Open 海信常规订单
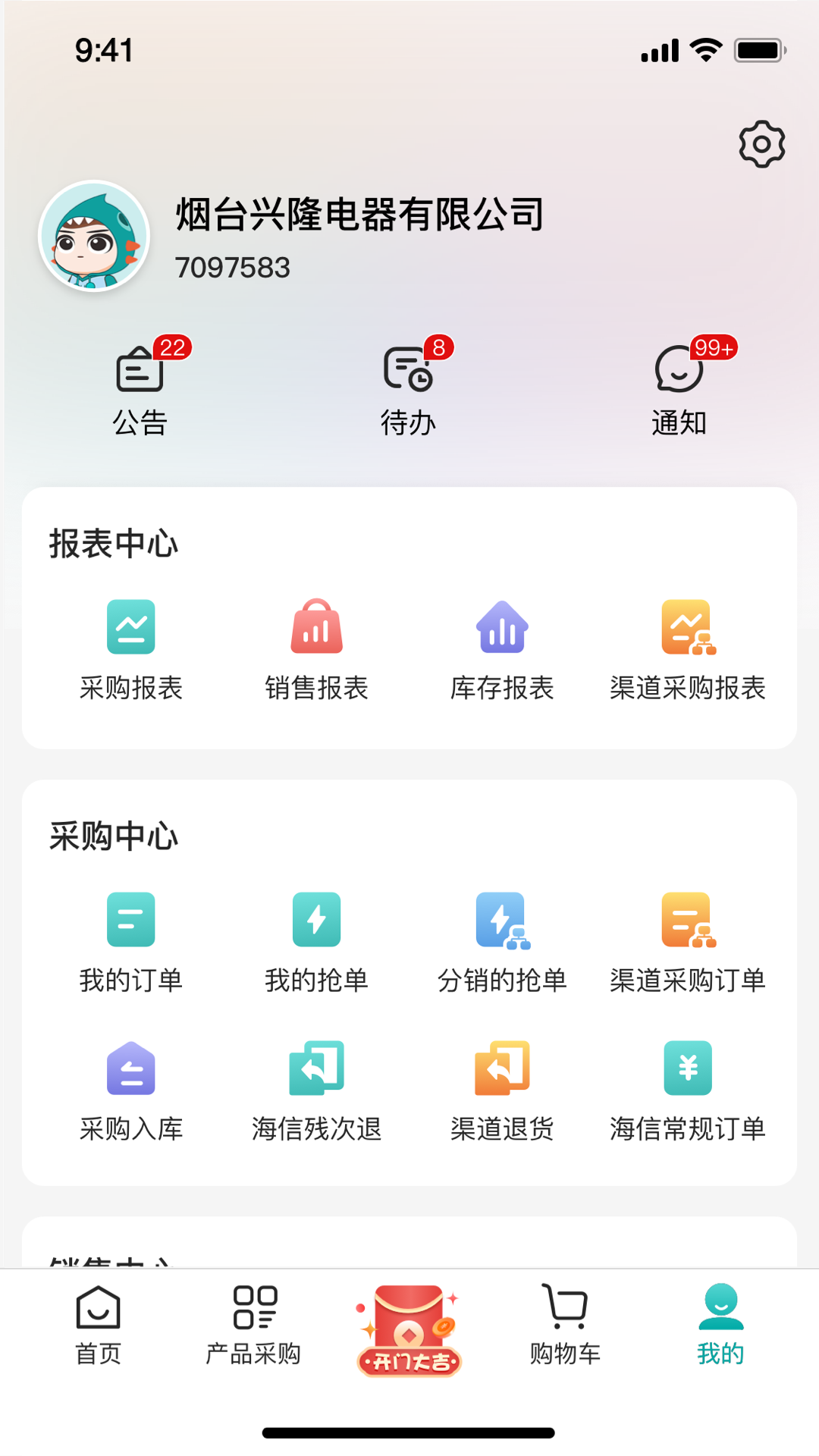Viewport: 819px width, 1456px height. coord(688,1090)
